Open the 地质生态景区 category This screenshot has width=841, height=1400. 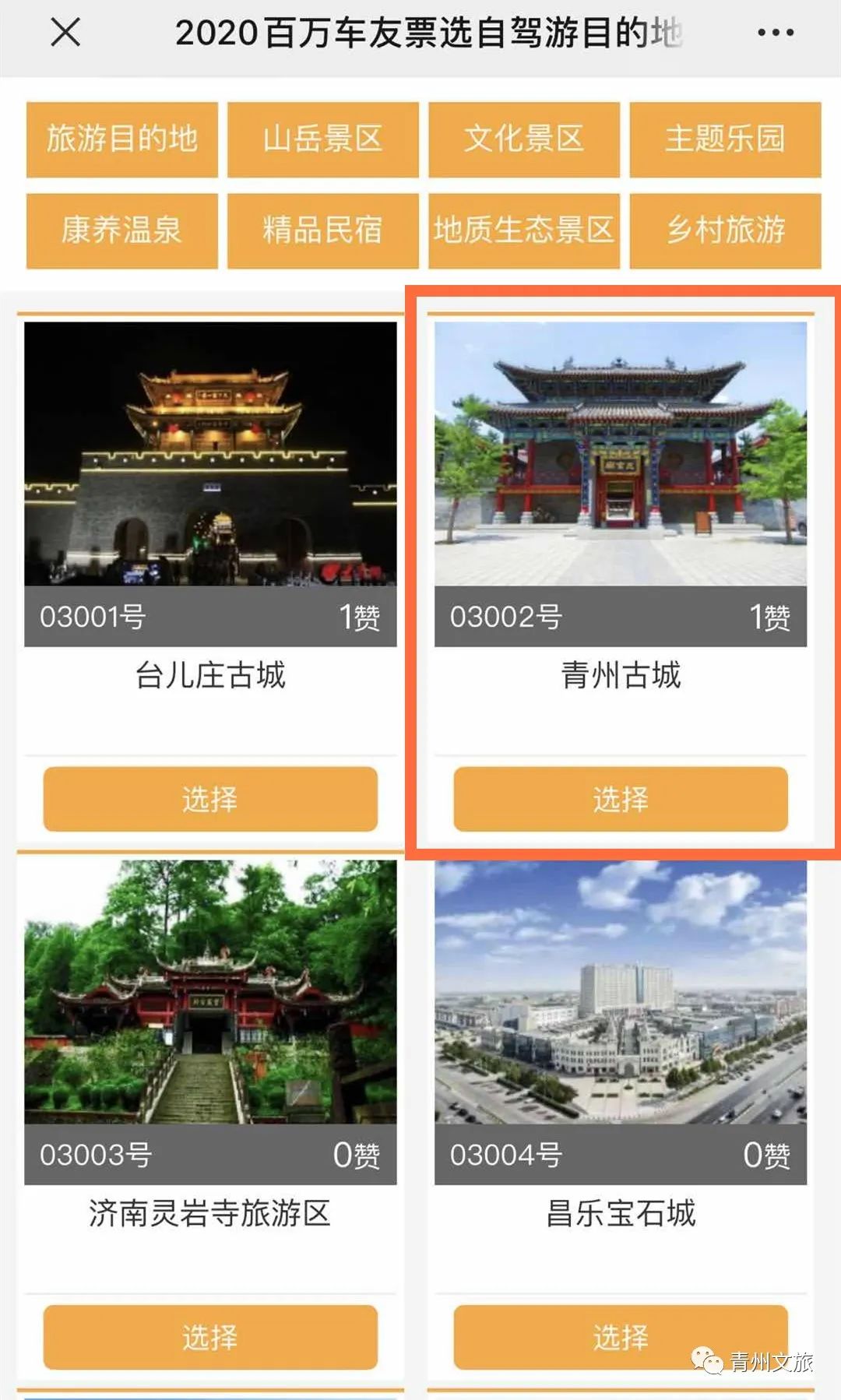(523, 230)
